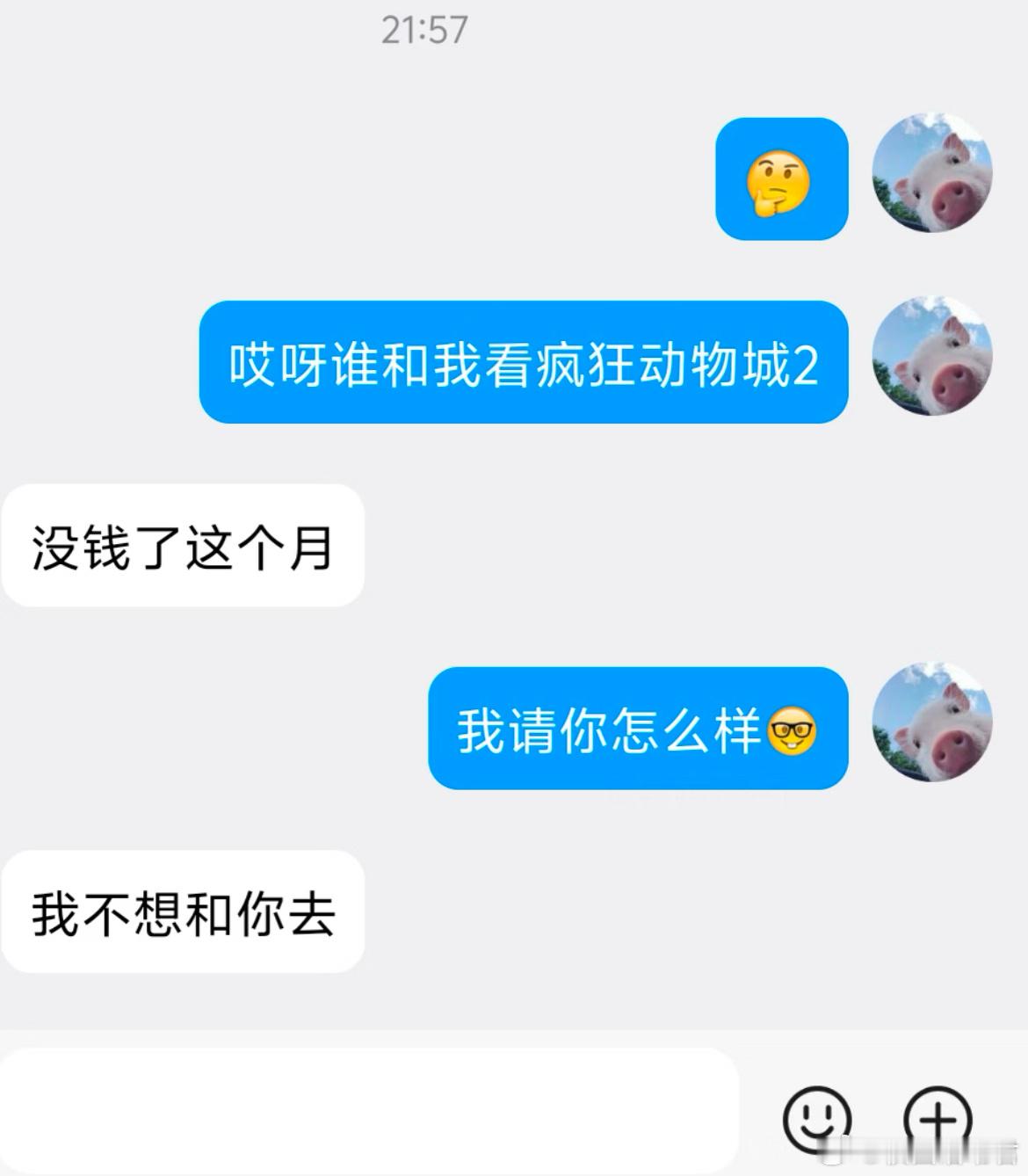1028x1176 pixels.
Task: Select the pig avatar beside movie invitation message
Action: click(x=934, y=360)
